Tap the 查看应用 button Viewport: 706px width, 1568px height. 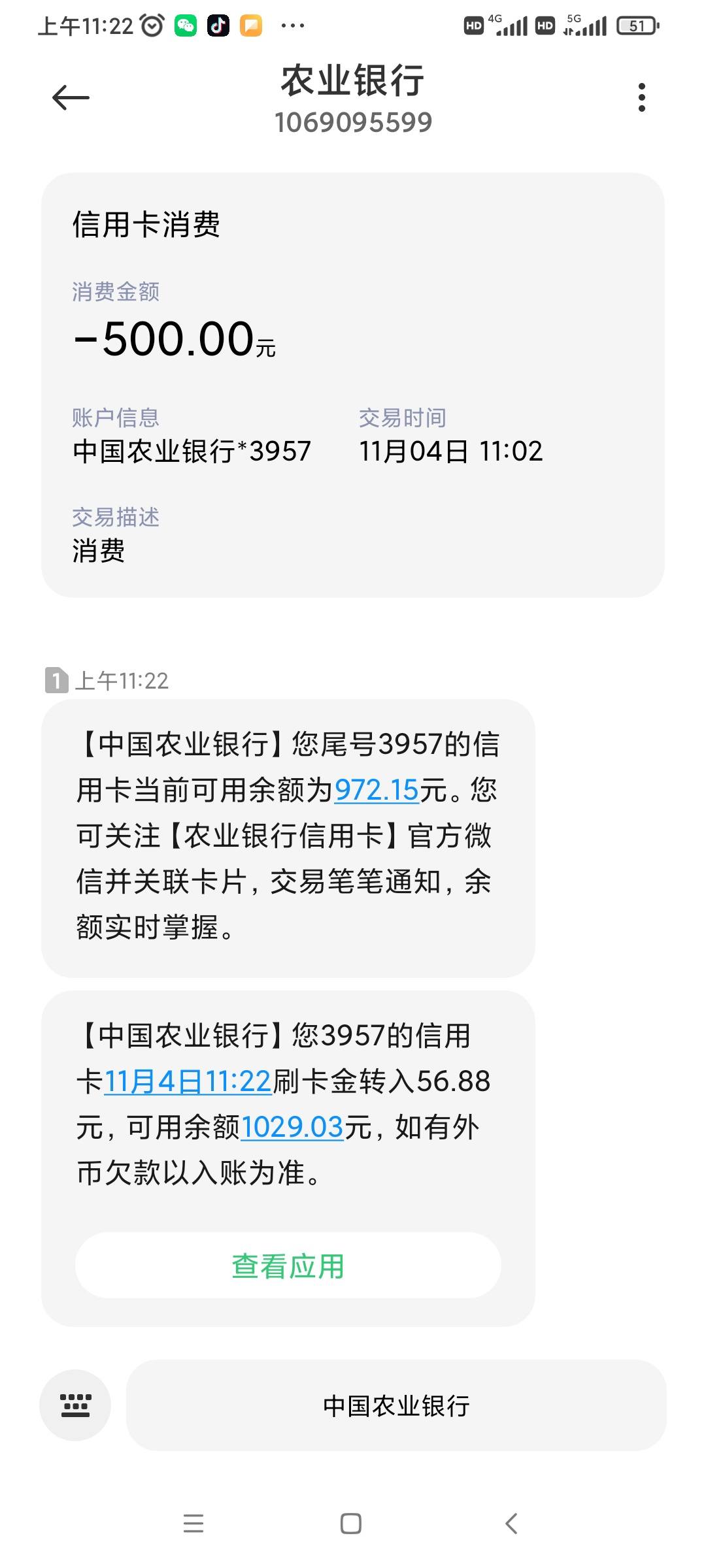[x=288, y=1266]
